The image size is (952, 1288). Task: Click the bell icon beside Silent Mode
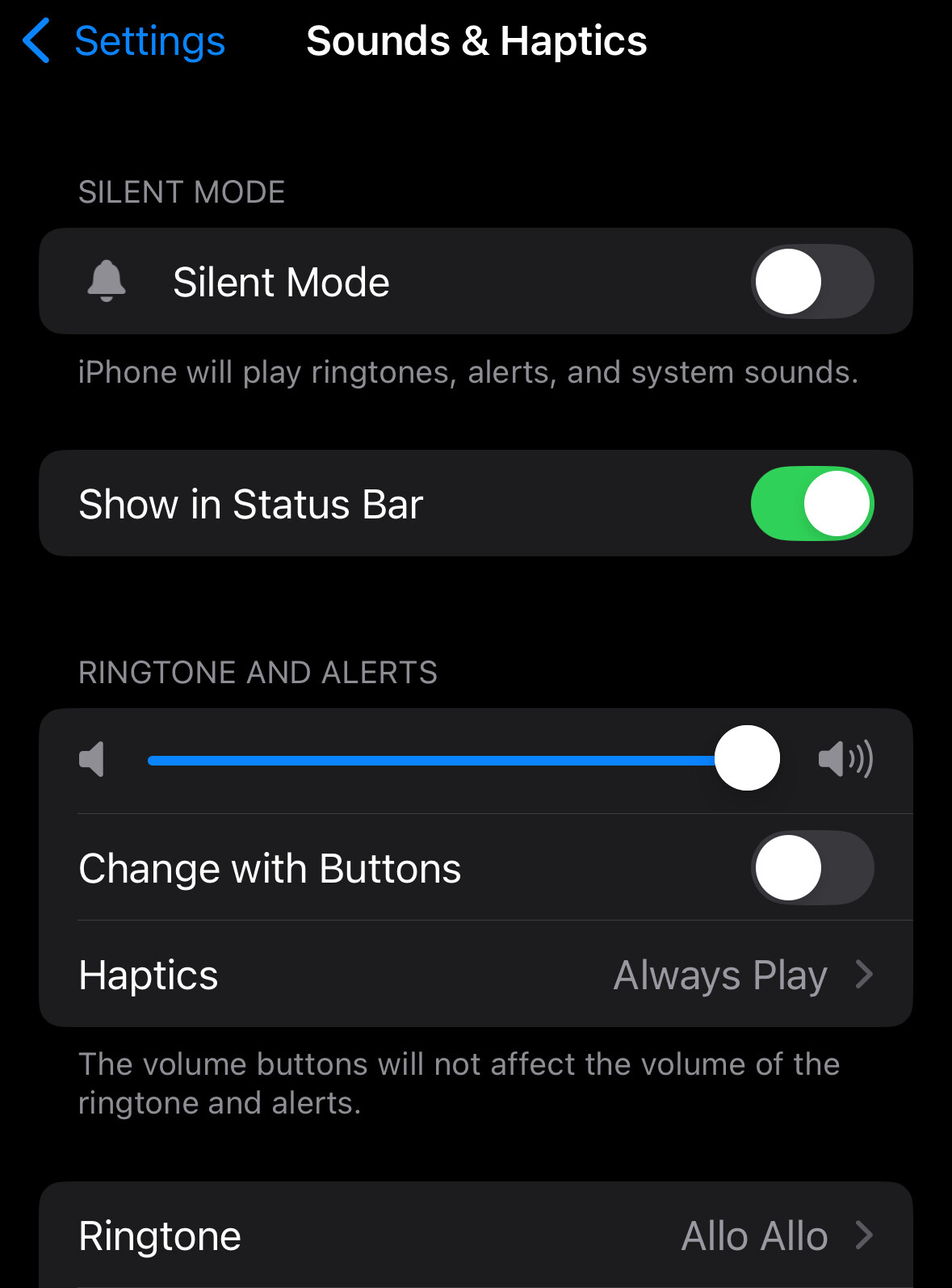(x=107, y=281)
